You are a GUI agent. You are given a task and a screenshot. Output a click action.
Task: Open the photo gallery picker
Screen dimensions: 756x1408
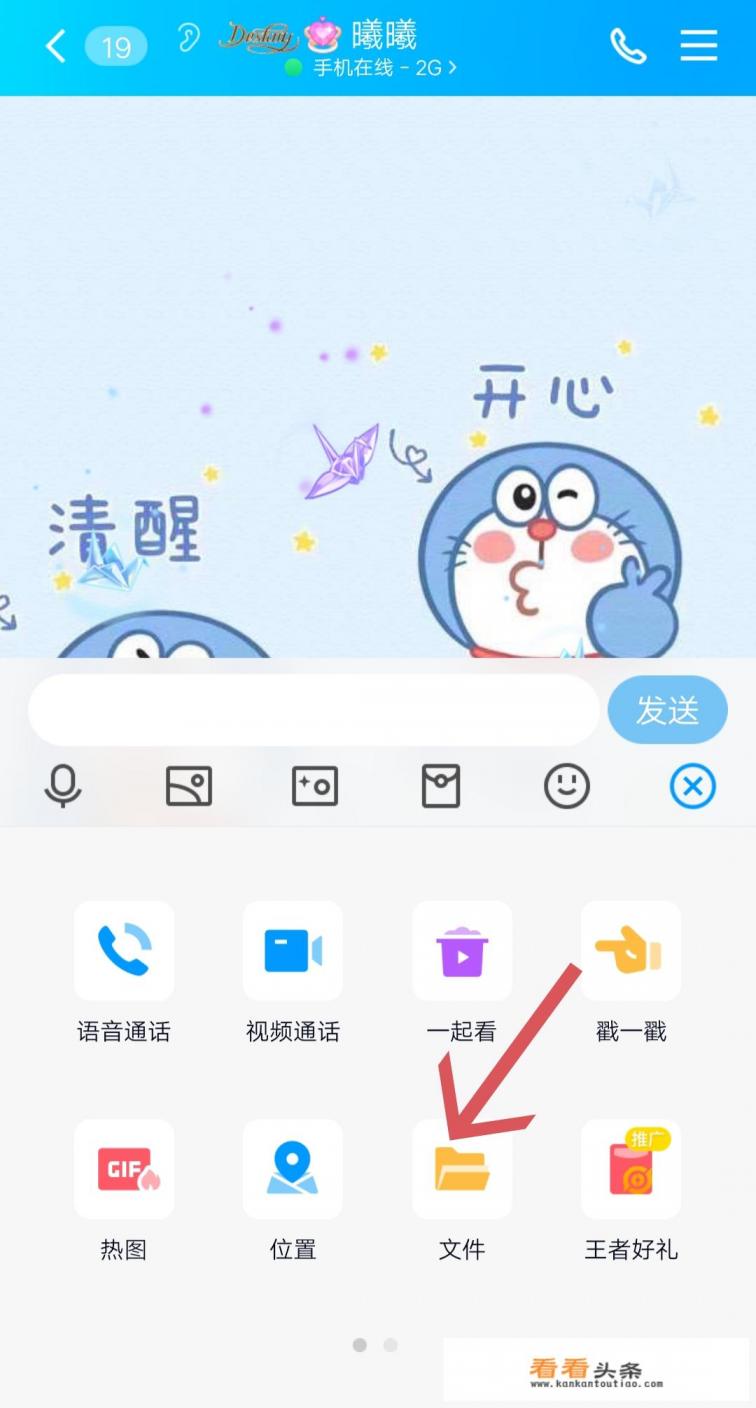(189, 787)
